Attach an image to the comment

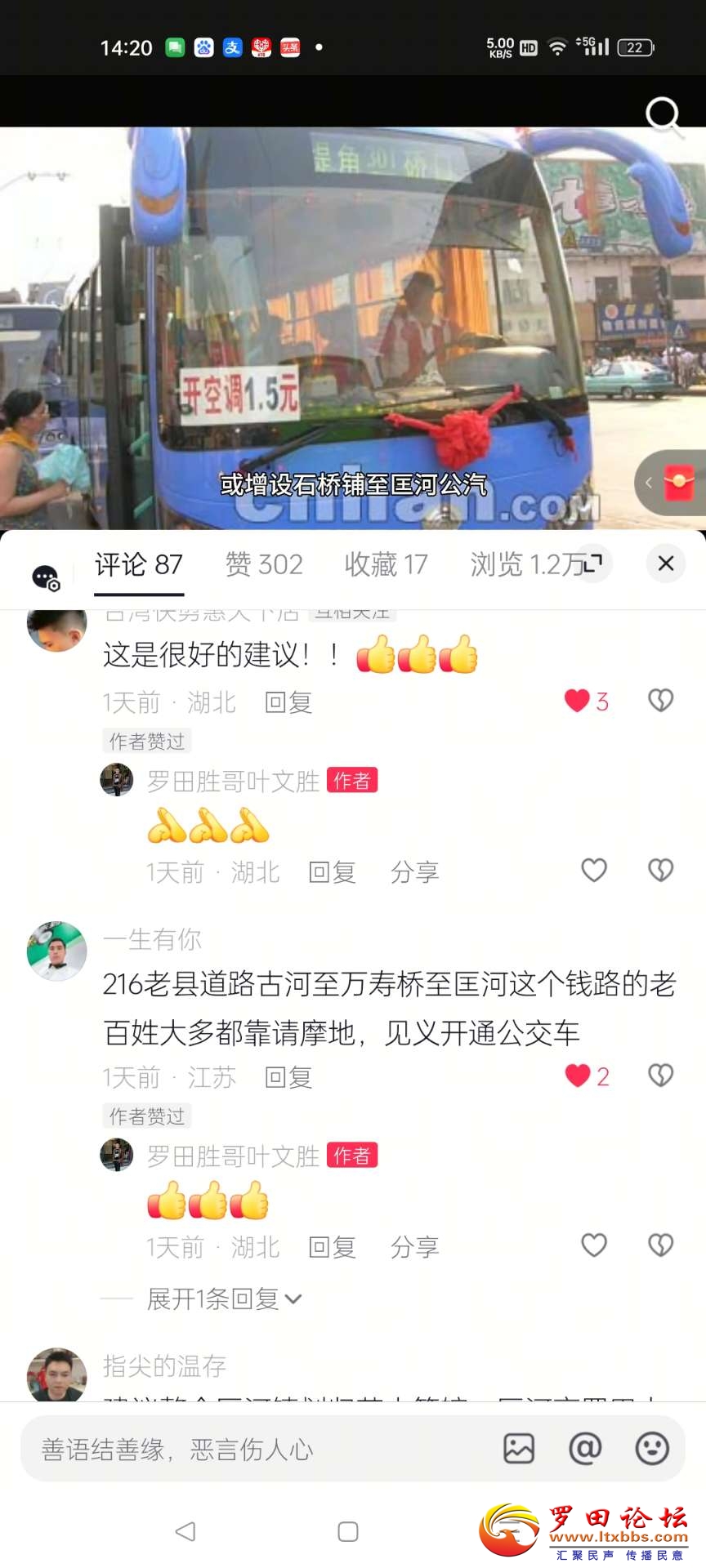pos(519,1449)
